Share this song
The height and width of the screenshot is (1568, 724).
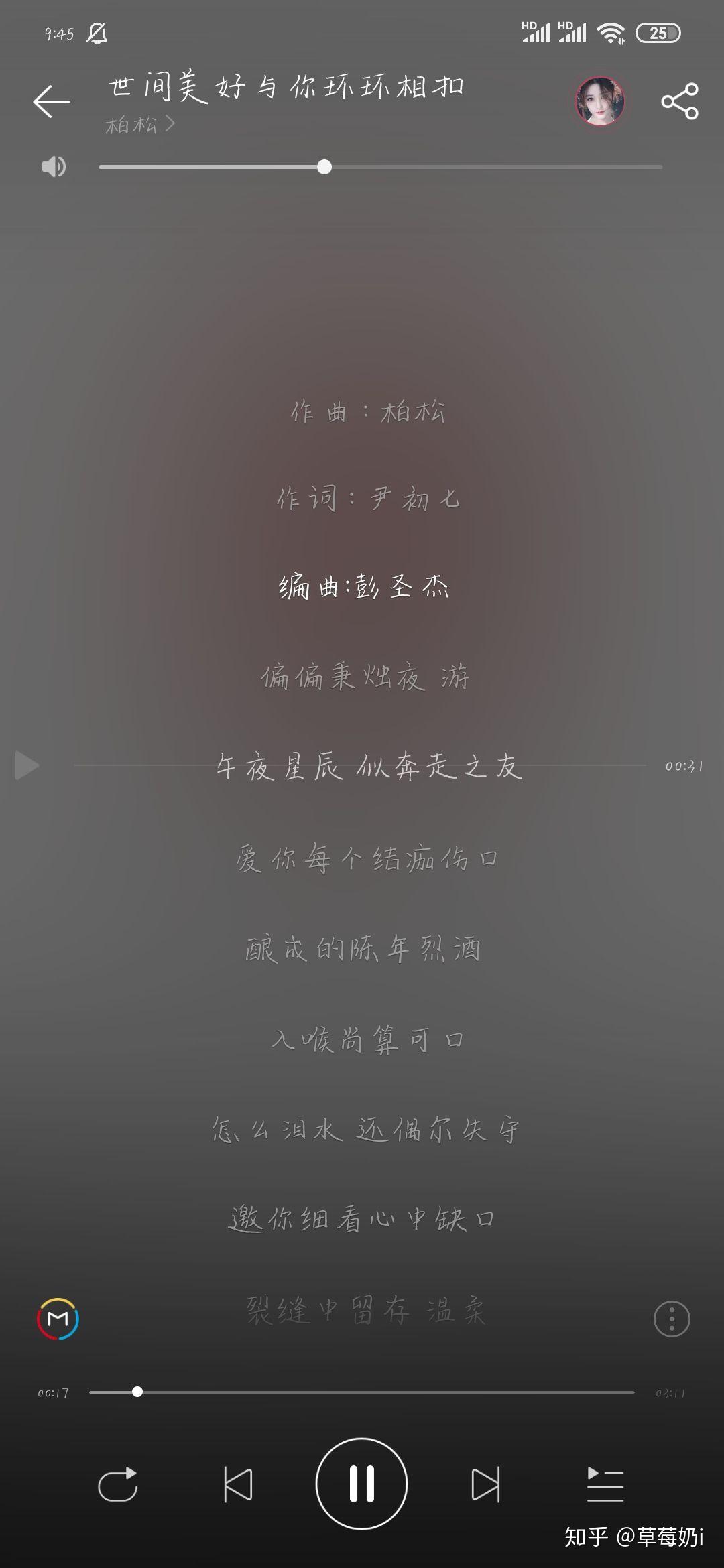tap(679, 101)
